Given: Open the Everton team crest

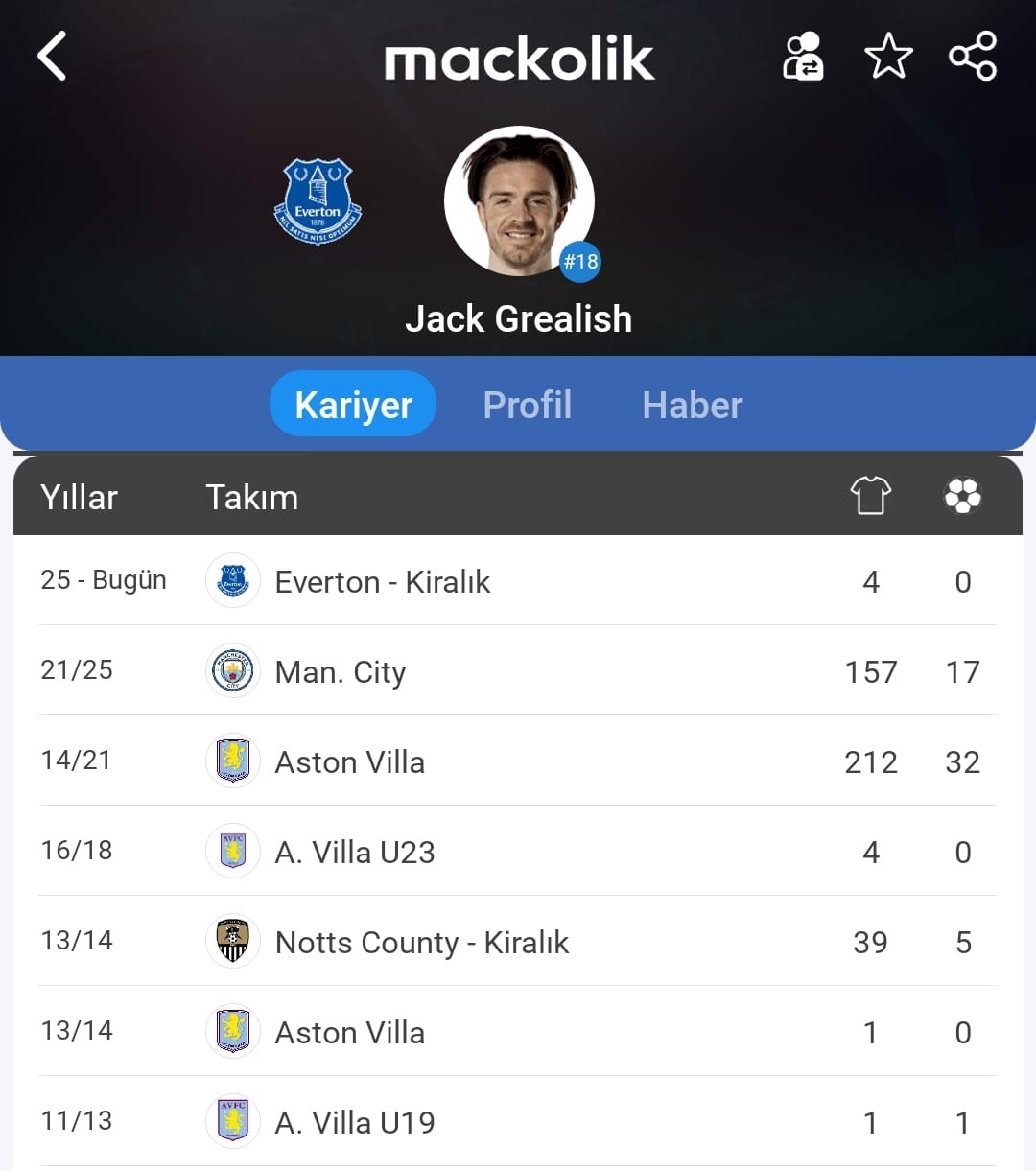Looking at the screenshot, I should click(318, 201).
